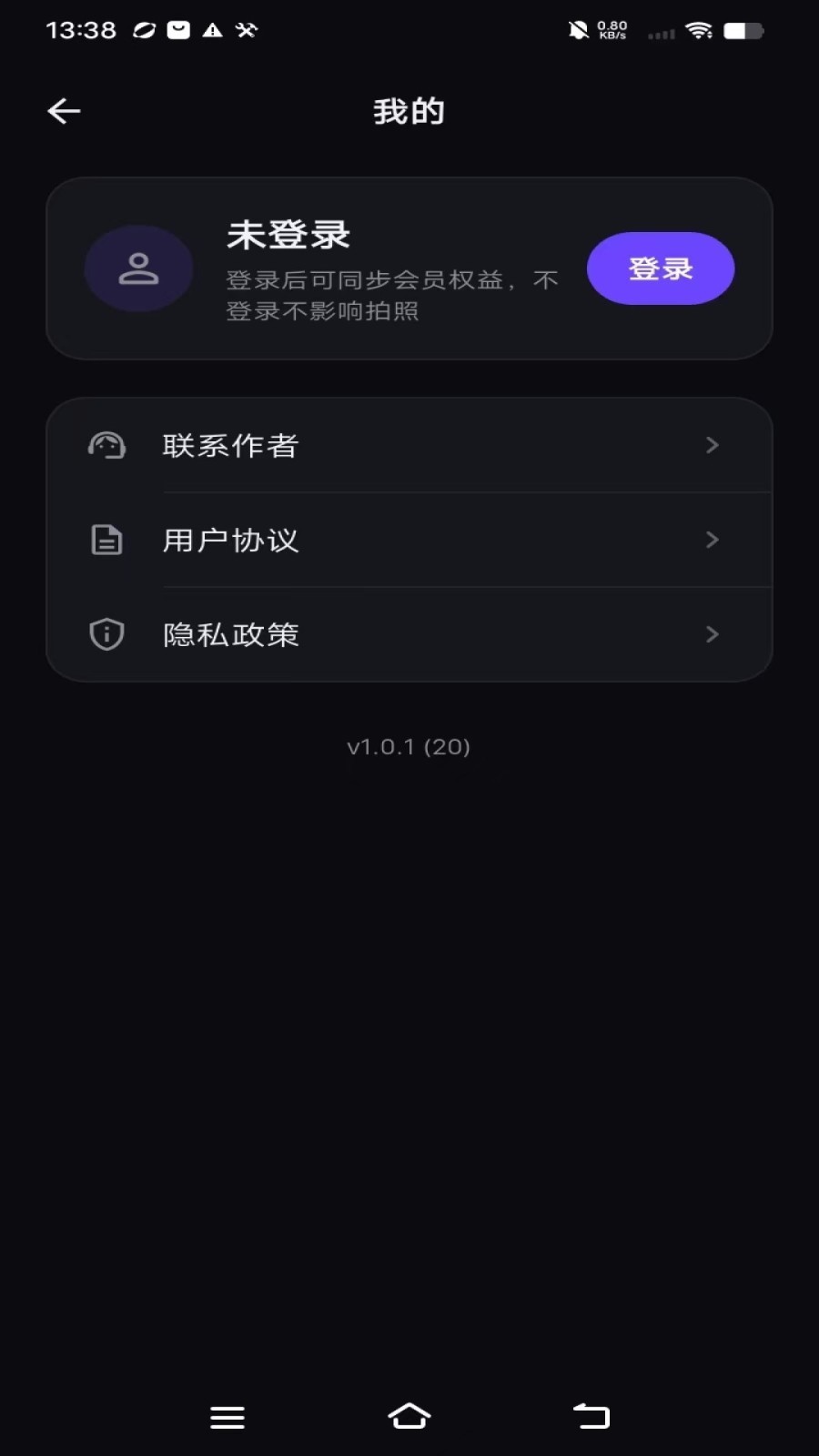Tap the purple 登录 button
This screenshot has height=1456, width=819.
pyautogui.click(x=661, y=268)
